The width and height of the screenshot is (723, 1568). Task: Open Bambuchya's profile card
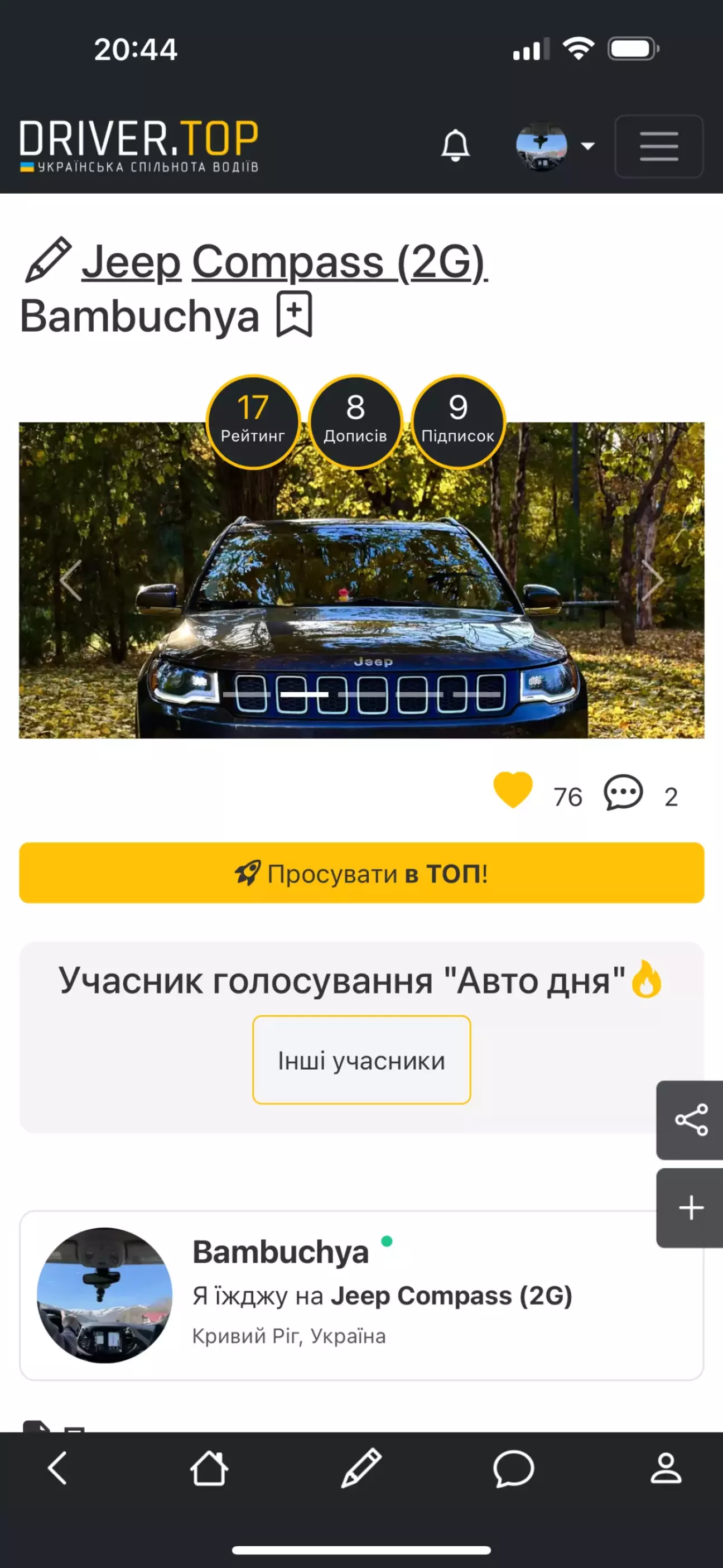[x=361, y=1295]
